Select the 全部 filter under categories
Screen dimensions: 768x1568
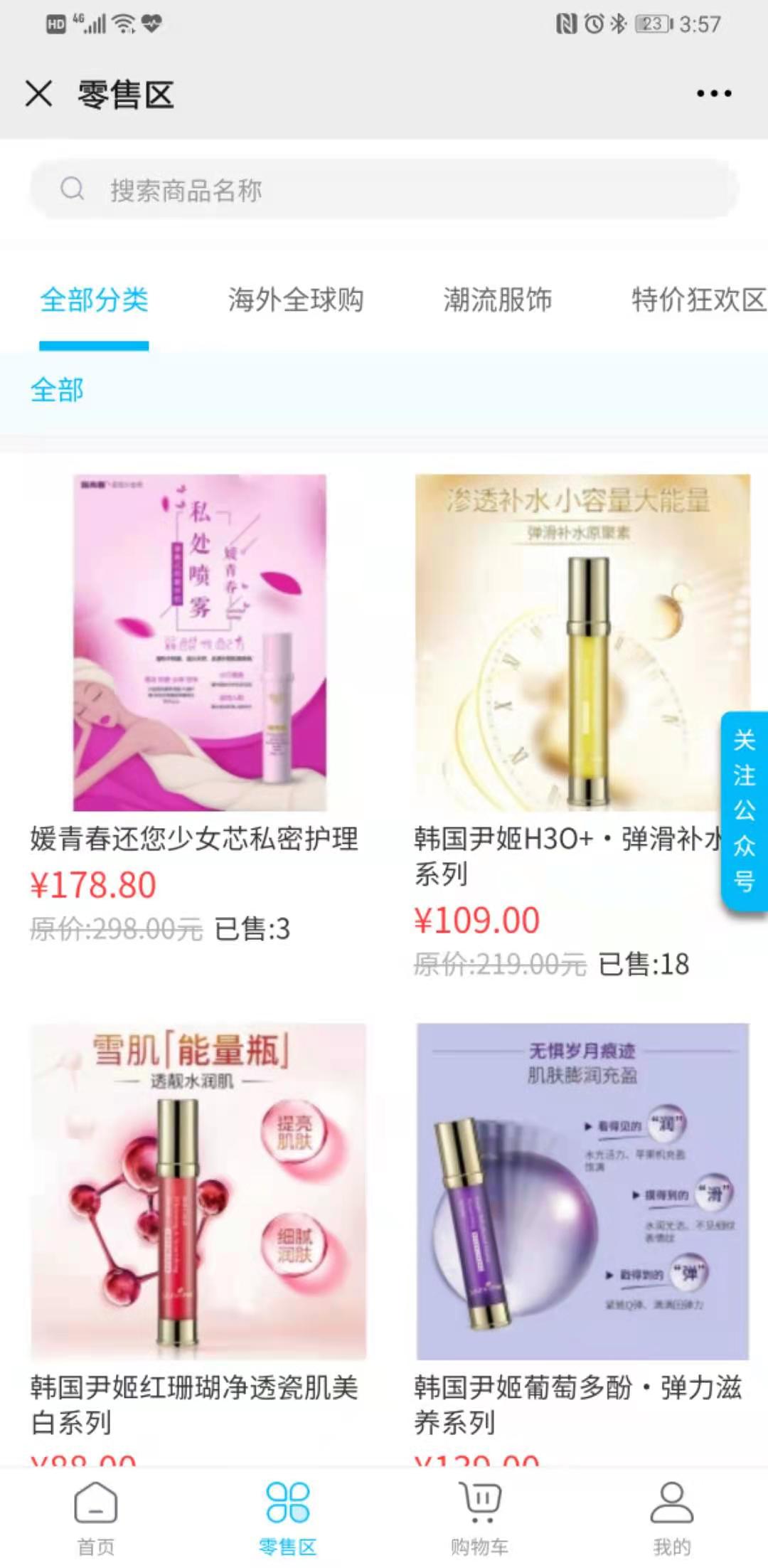58,391
